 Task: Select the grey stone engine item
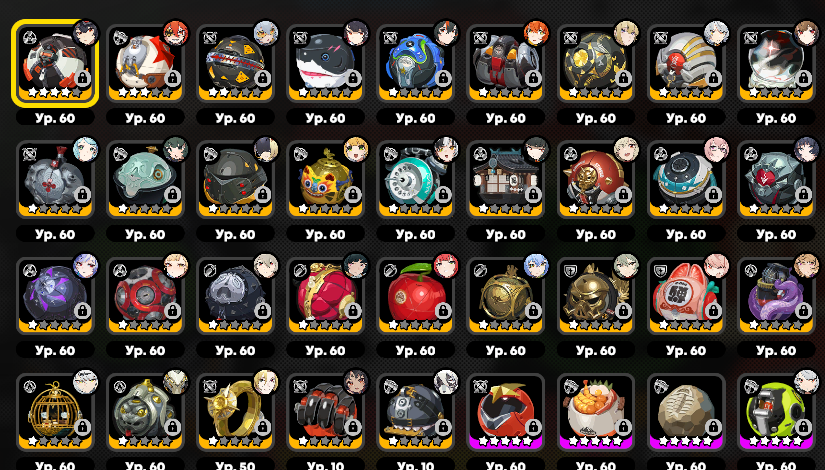coord(685,410)
